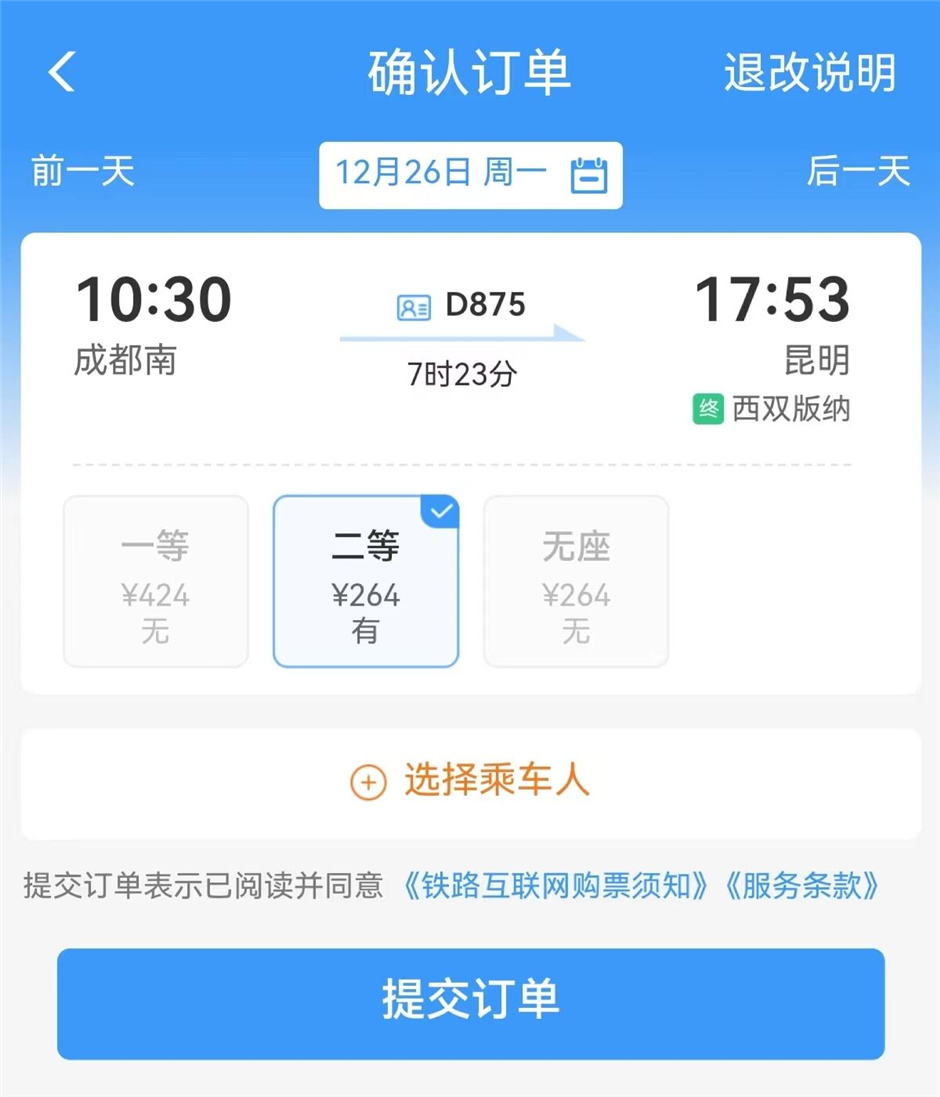940x1097 pixels.
Task: Select 一等 first class seat
Action: click(x=156, y=581)
